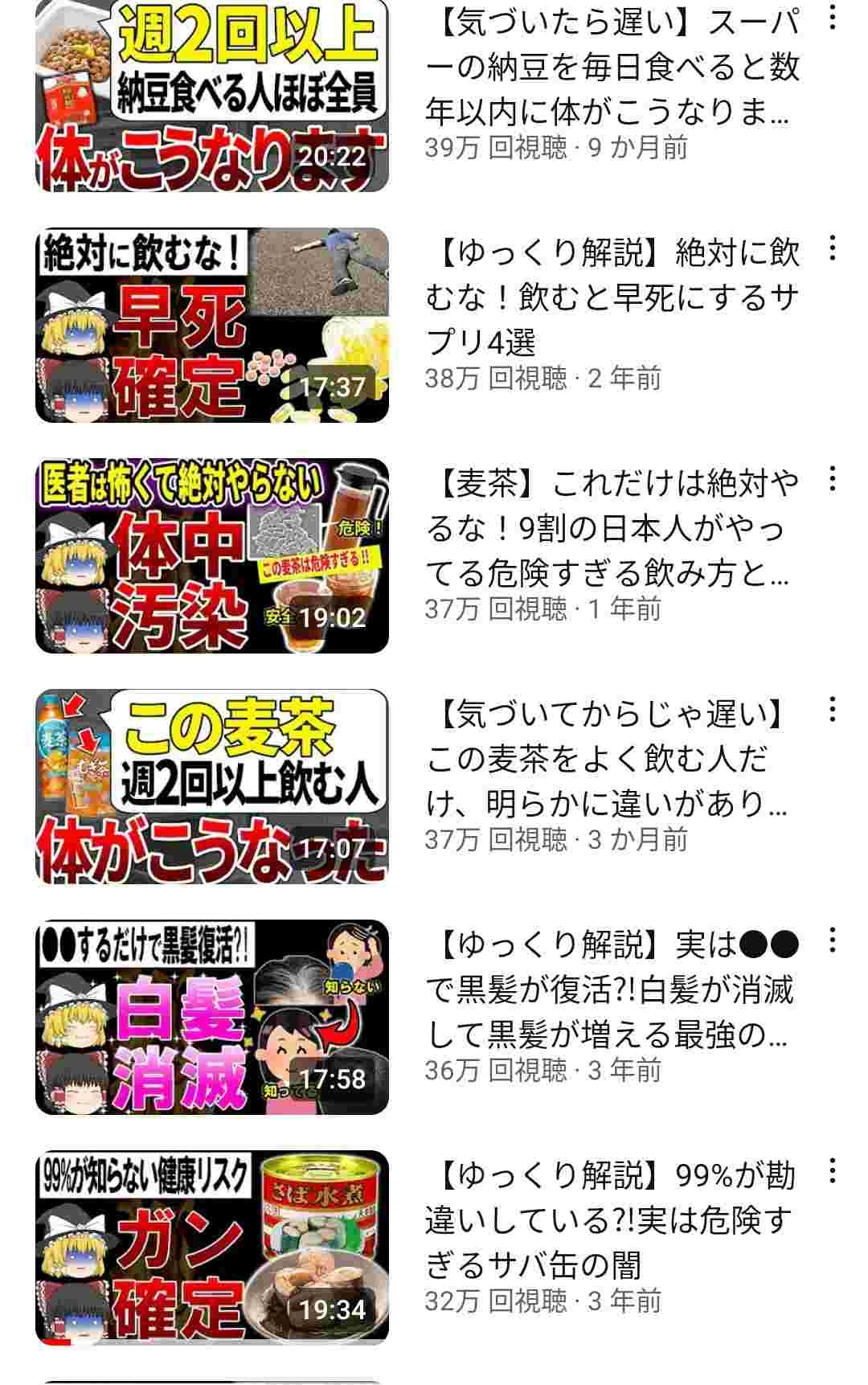This screenshot has height=1385, width=868.
Task: Open the この麦茶 video with 17:07 duration
Action: (212, 786)
